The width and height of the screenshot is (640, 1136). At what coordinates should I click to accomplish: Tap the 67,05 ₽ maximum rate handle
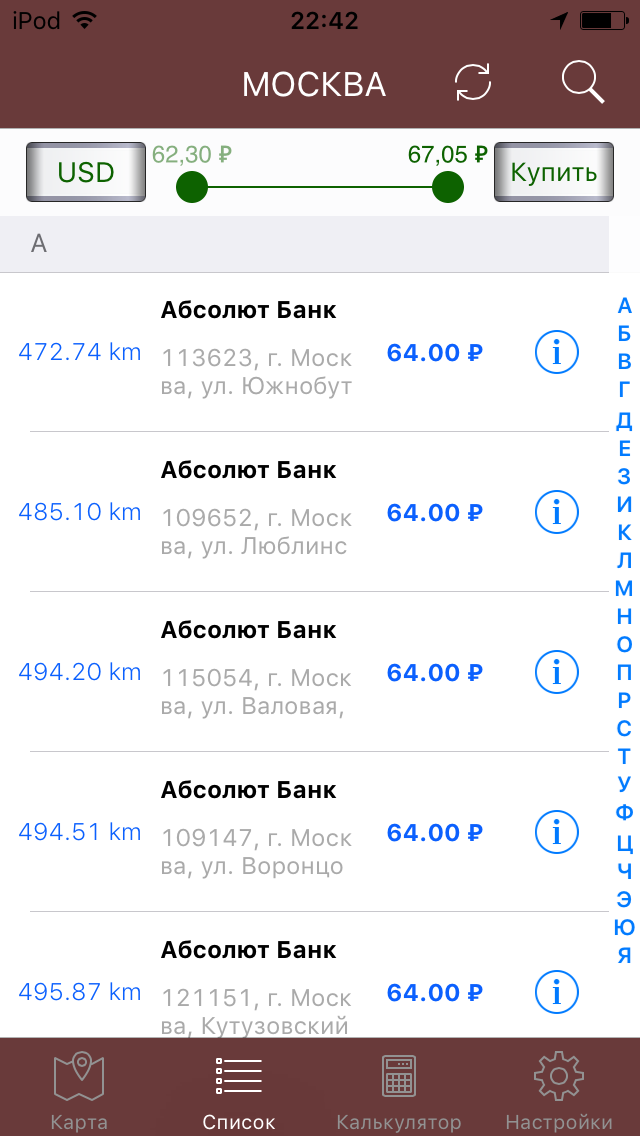click(448, 186)
